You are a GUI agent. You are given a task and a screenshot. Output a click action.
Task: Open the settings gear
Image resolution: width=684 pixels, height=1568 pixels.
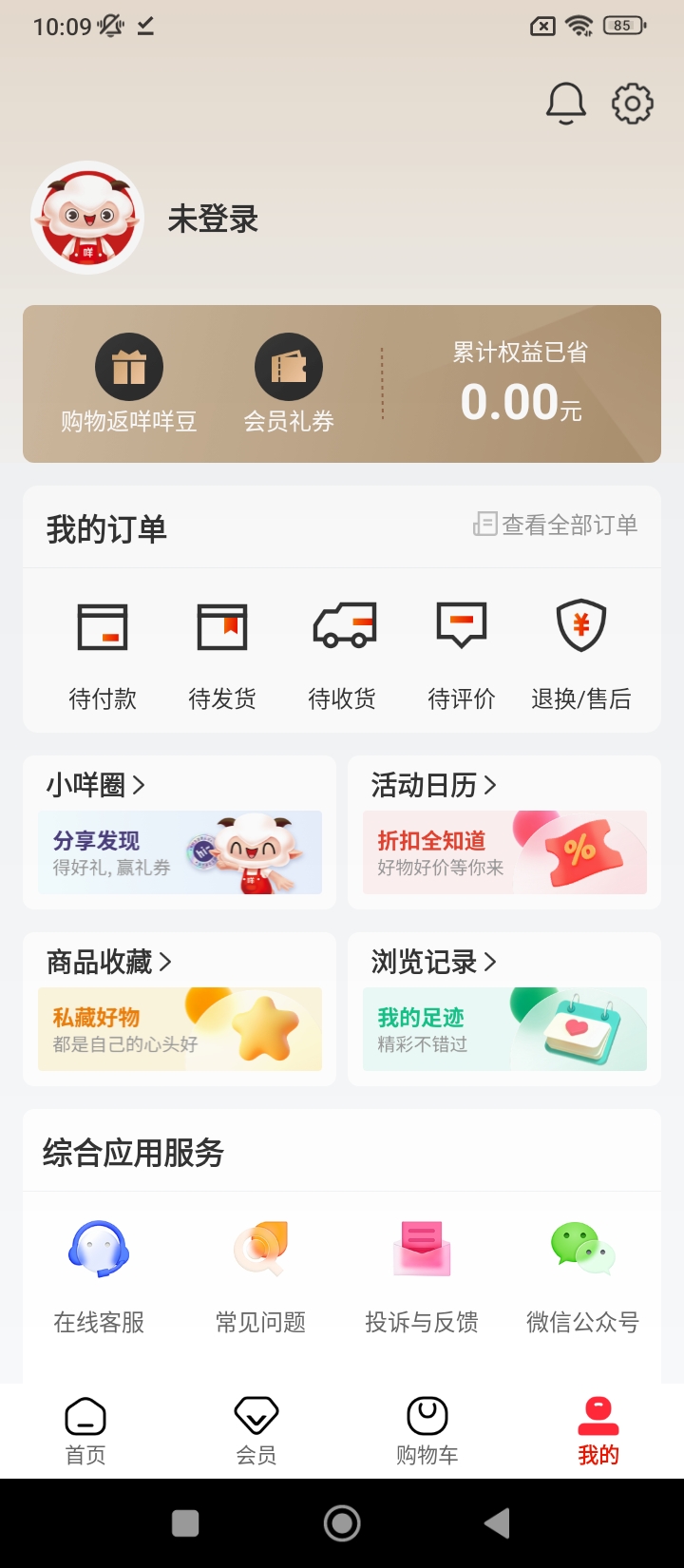pyautogui.click(x=633, y=104)
